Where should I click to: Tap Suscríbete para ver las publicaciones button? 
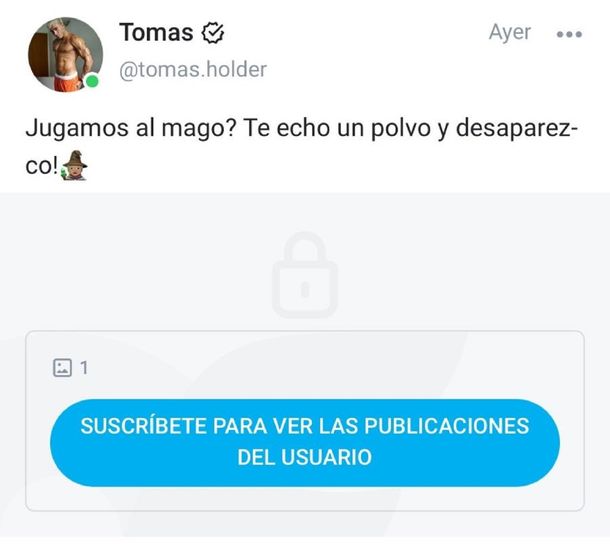click(304, 442)
